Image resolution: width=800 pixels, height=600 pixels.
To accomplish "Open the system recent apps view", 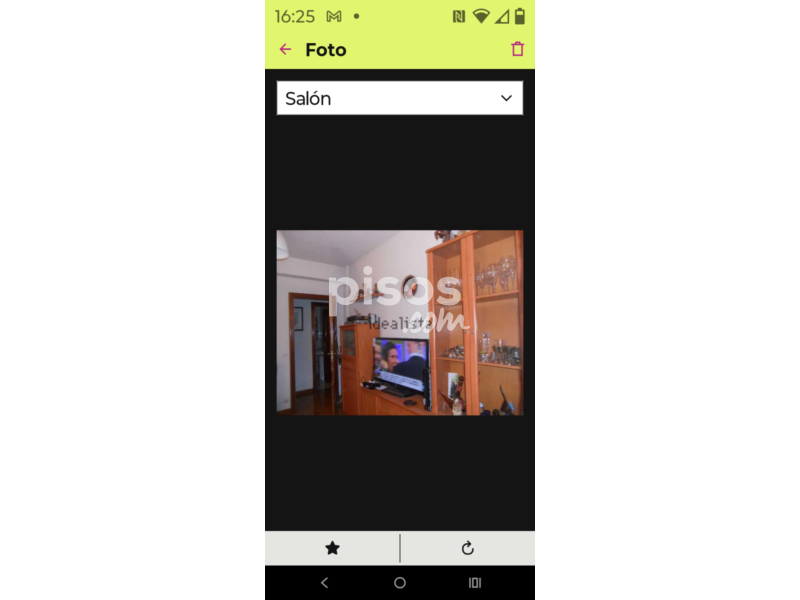I will pos(475,583).
